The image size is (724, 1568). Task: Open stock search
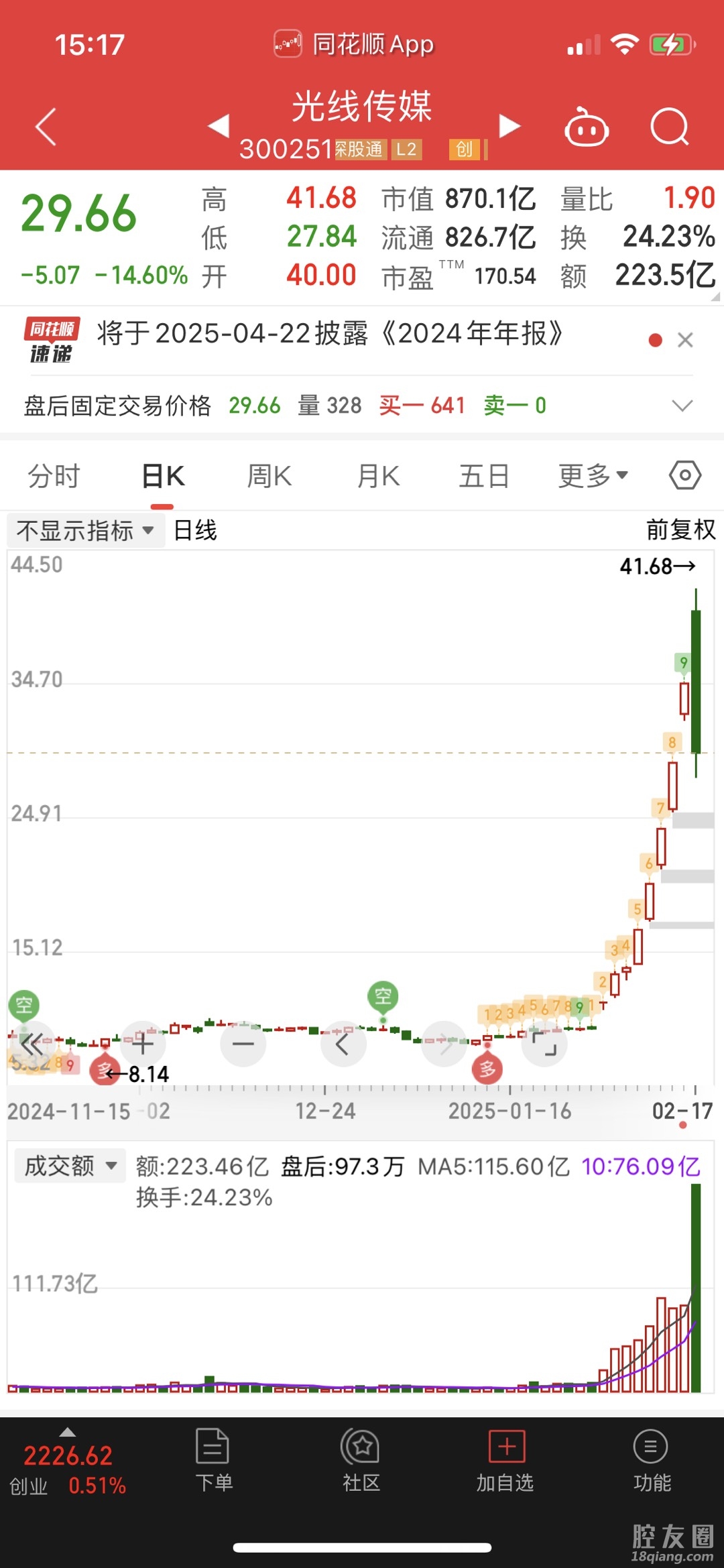670,127
